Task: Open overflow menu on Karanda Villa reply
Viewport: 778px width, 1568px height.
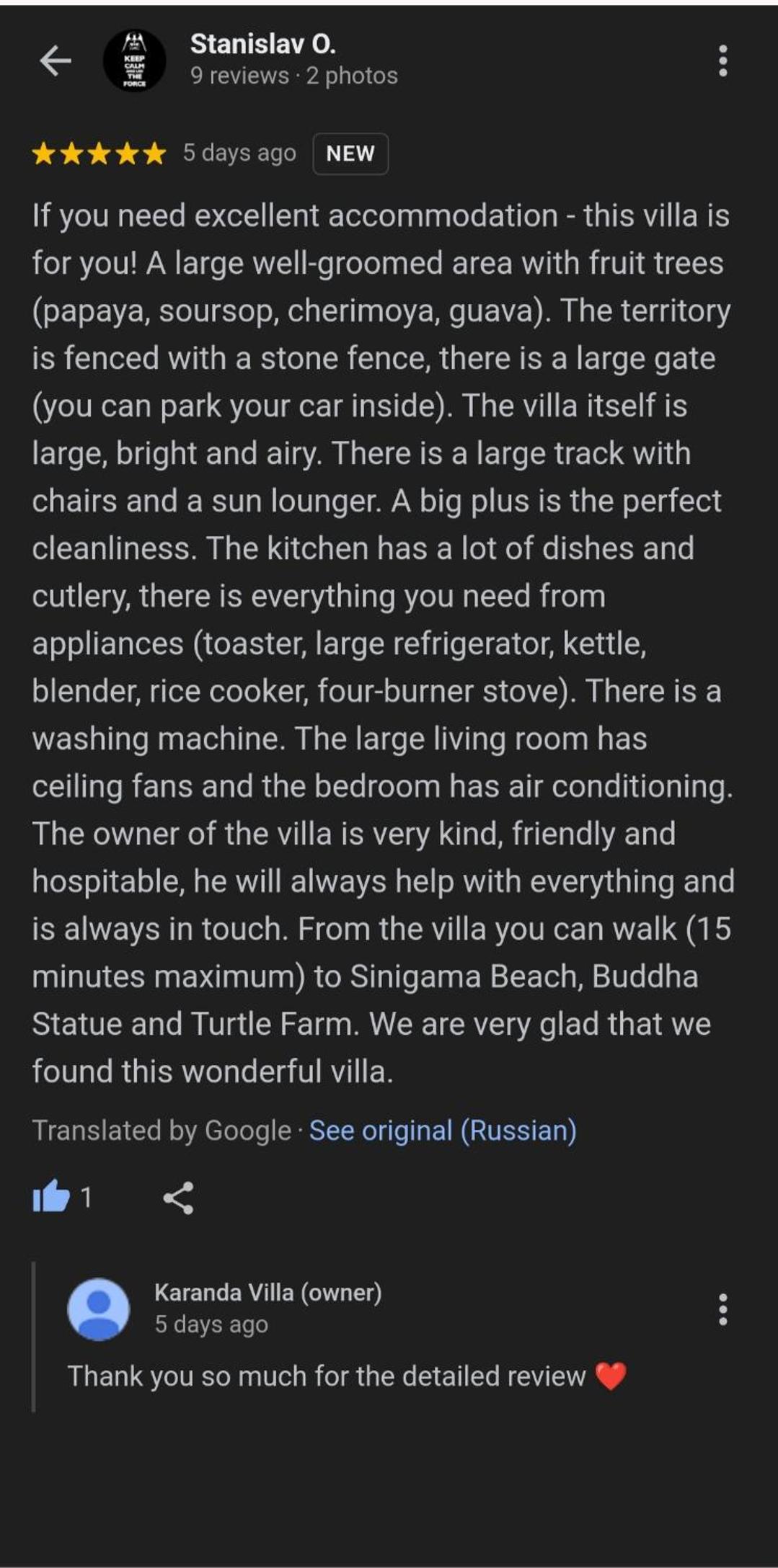Action: coord(722,1309)
